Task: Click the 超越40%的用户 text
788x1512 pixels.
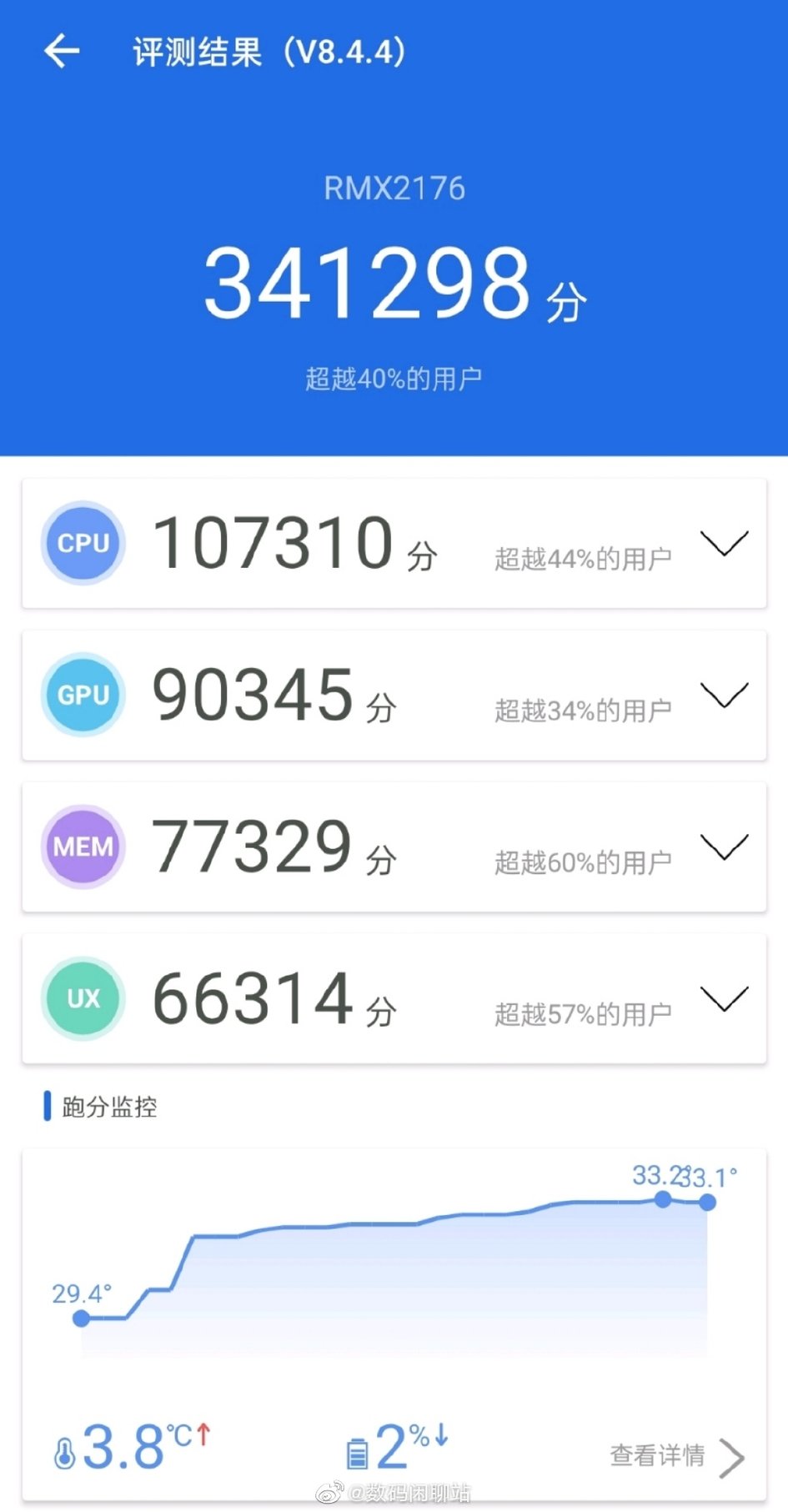Action: coord(394,377)
